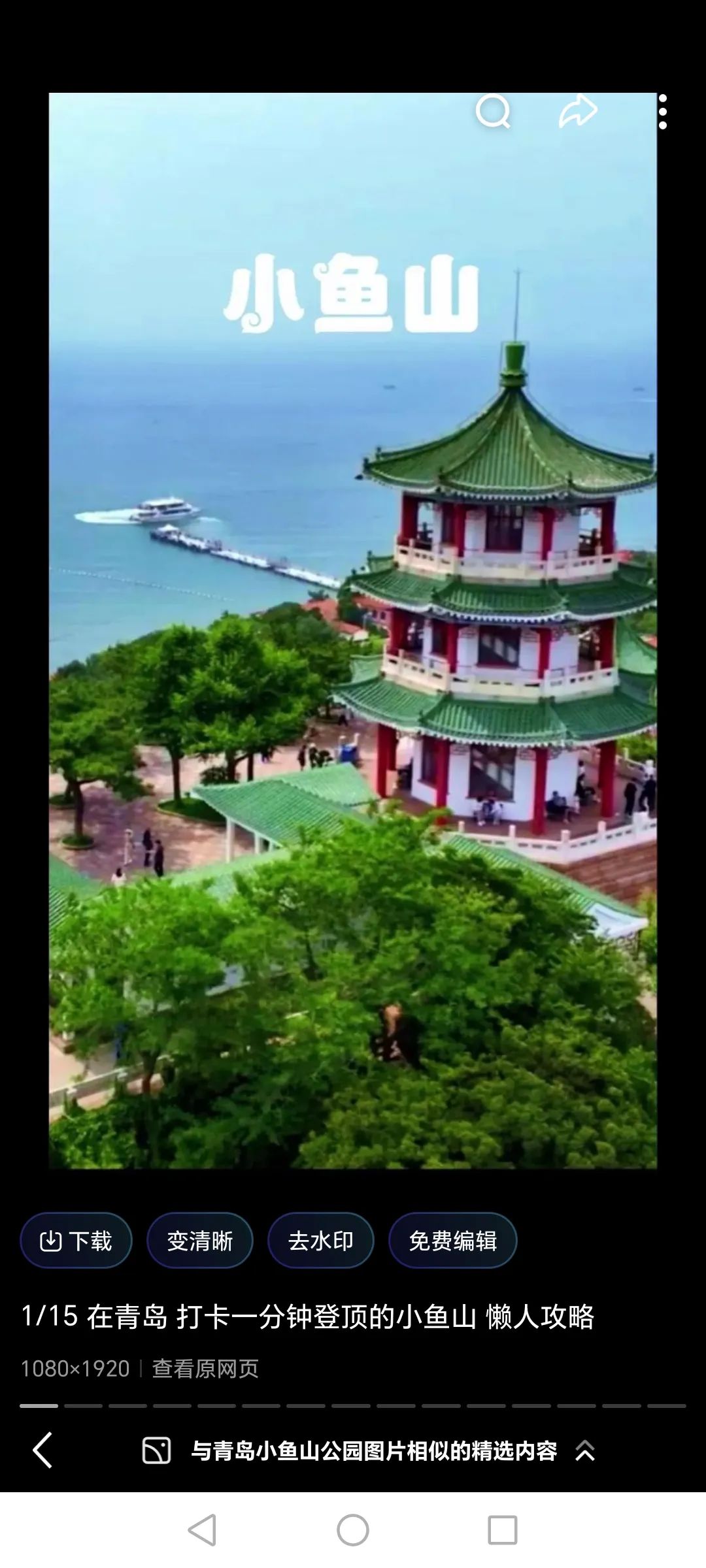Tap 去水印 to remove watermark
This screenshot has height=1568, width=706.
(320, 1241)
